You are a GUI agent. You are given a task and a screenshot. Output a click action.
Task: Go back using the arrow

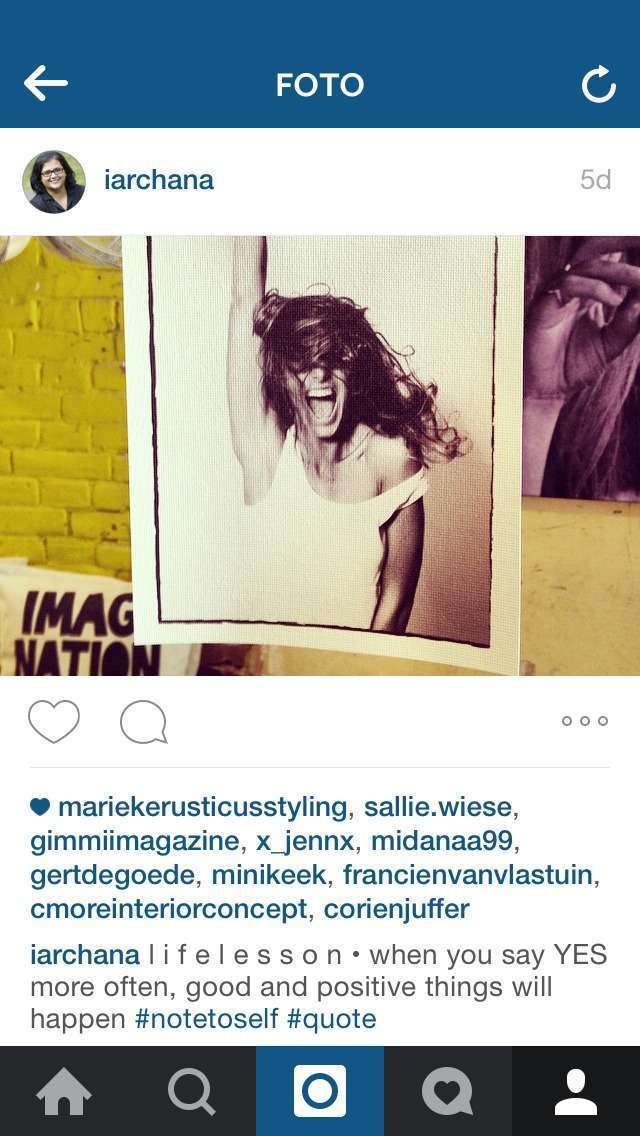pos(46,84)
